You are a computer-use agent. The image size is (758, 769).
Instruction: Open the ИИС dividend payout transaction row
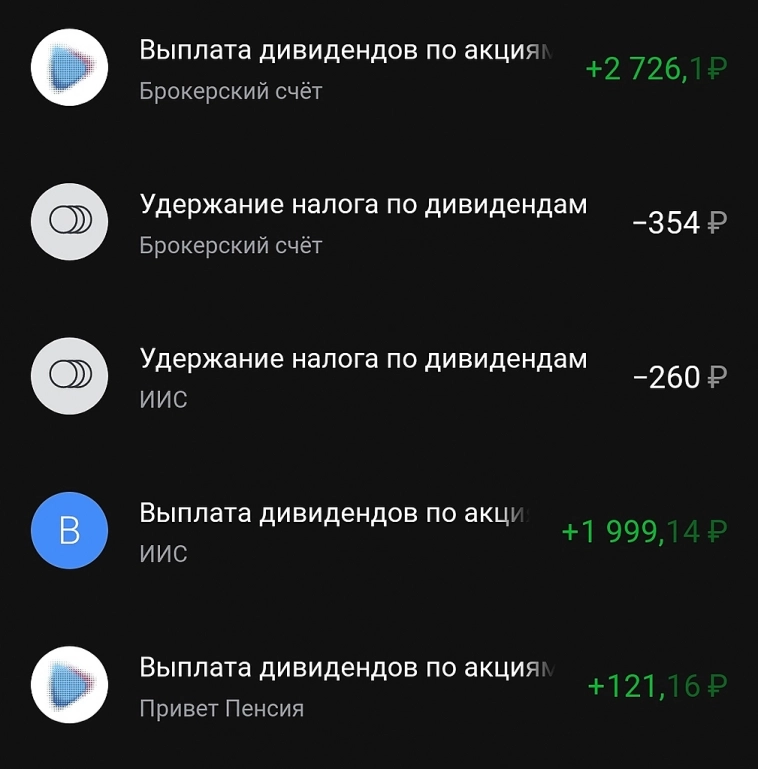pos(350,531)
